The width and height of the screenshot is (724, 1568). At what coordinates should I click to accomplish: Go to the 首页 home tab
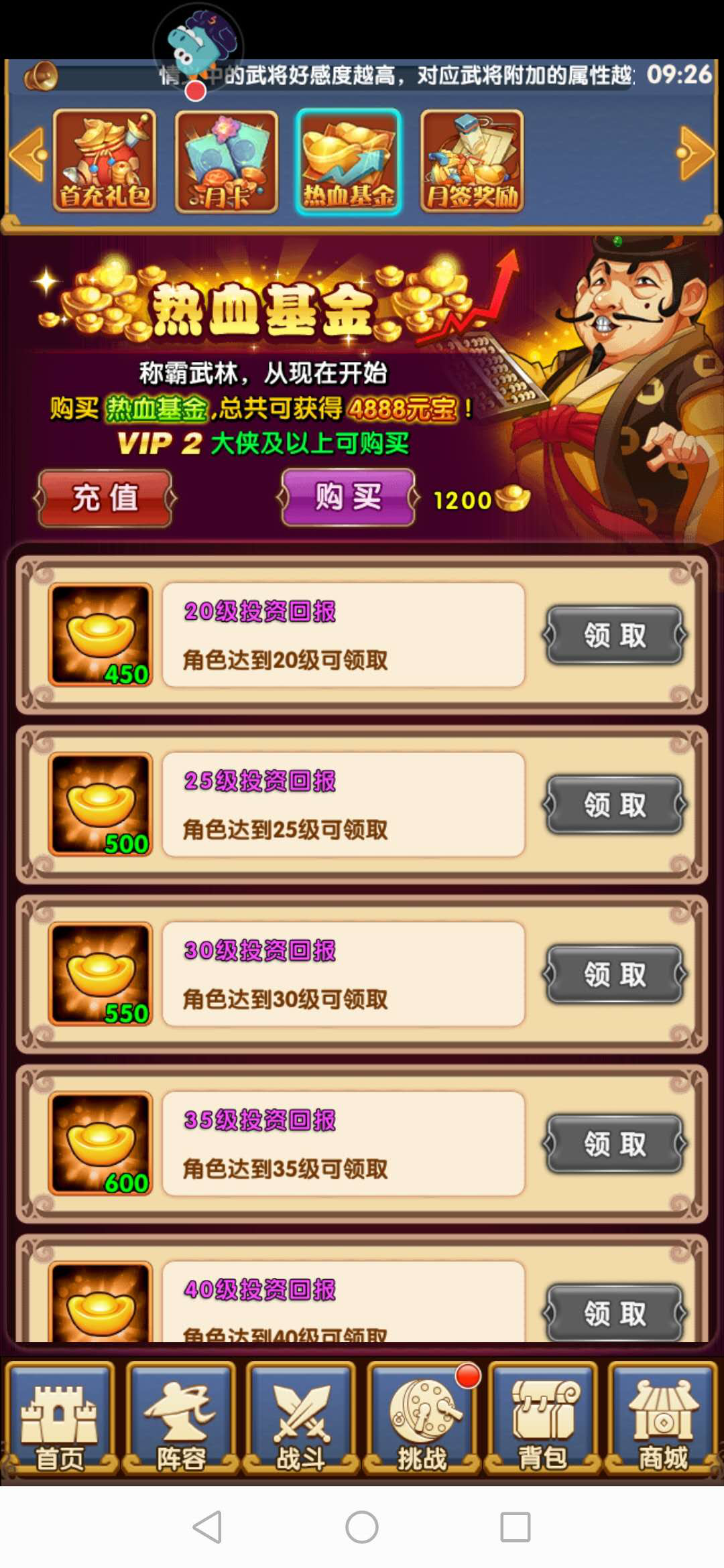pyautogui.click(x=60, y=1417)
